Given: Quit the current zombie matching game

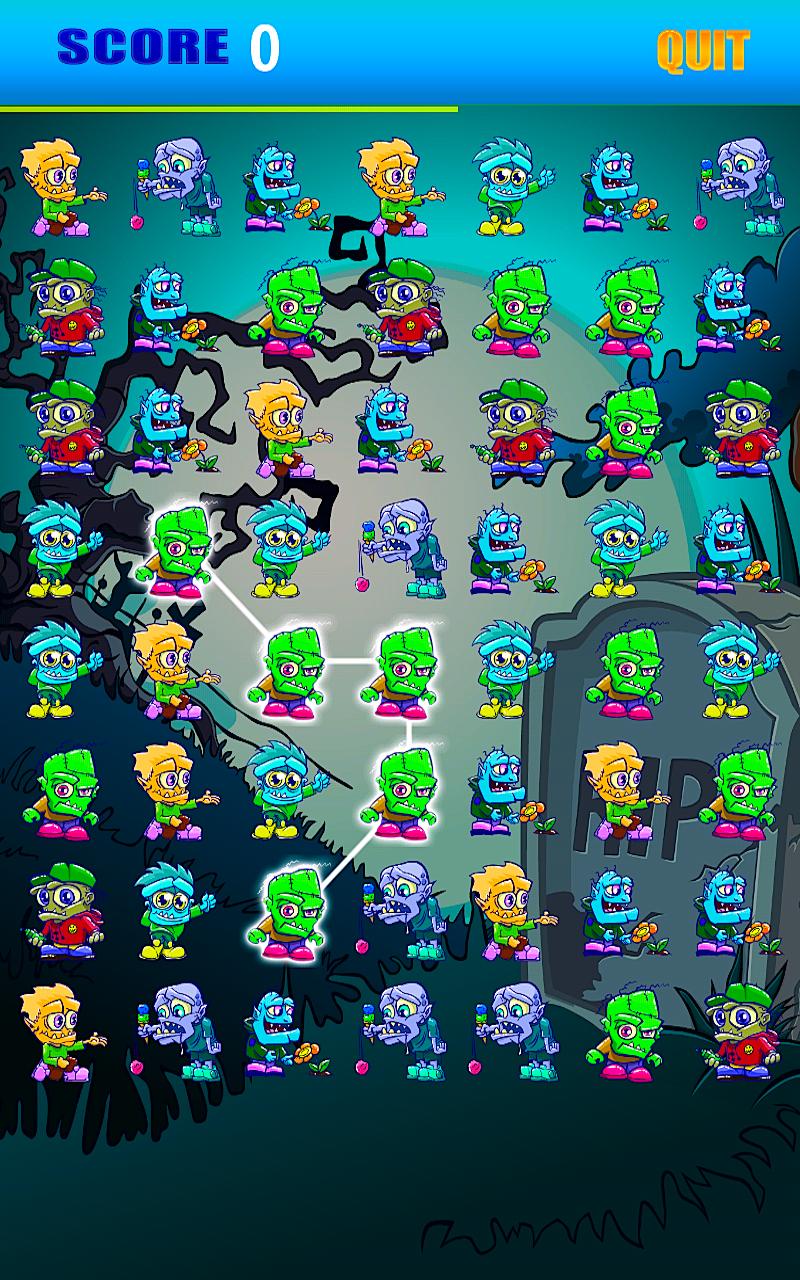Looking at the screenshot, I should 702,51.
